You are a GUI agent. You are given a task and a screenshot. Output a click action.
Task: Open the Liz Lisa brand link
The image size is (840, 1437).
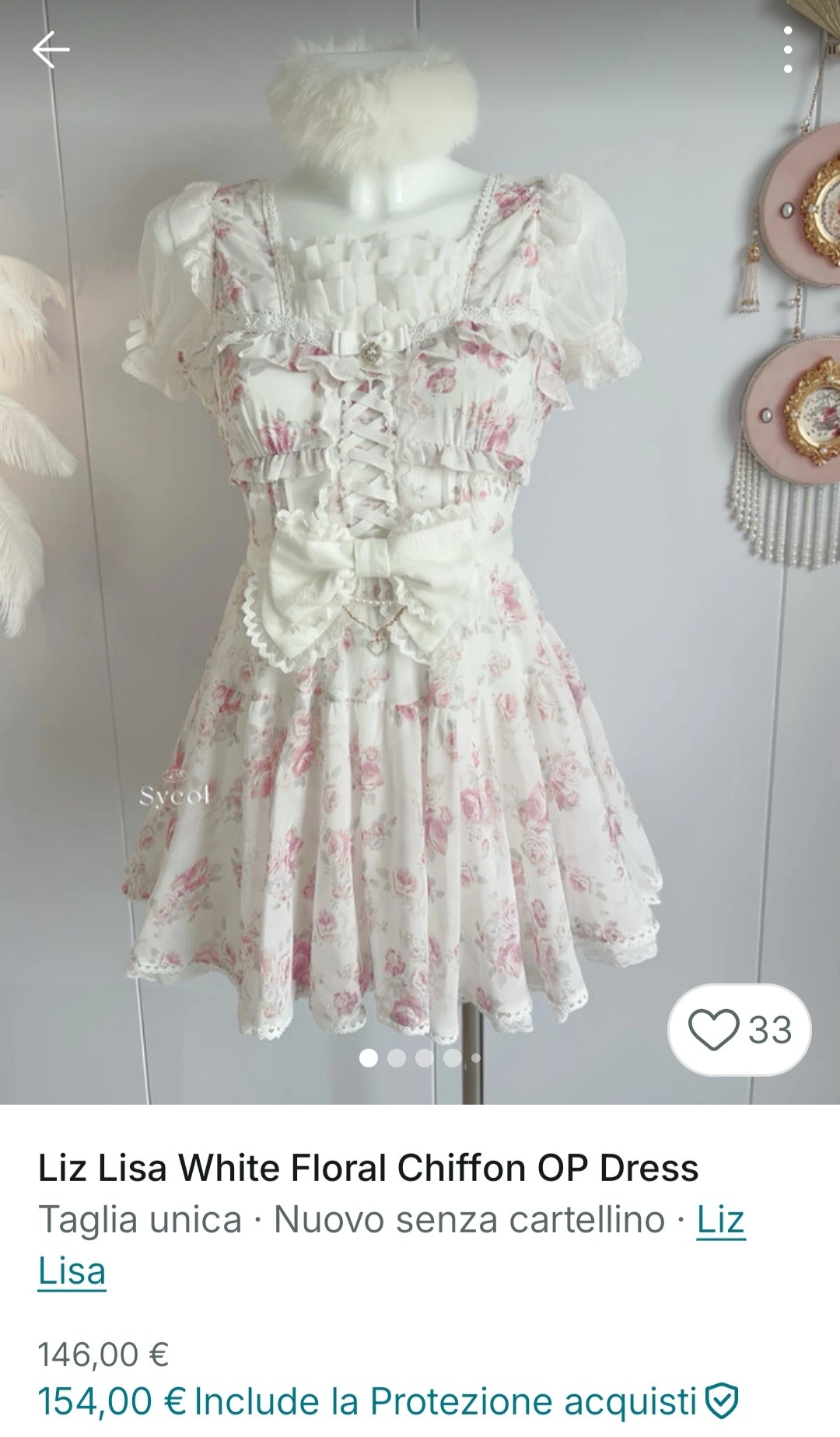pyautogui.click(x=720, y=1220)
